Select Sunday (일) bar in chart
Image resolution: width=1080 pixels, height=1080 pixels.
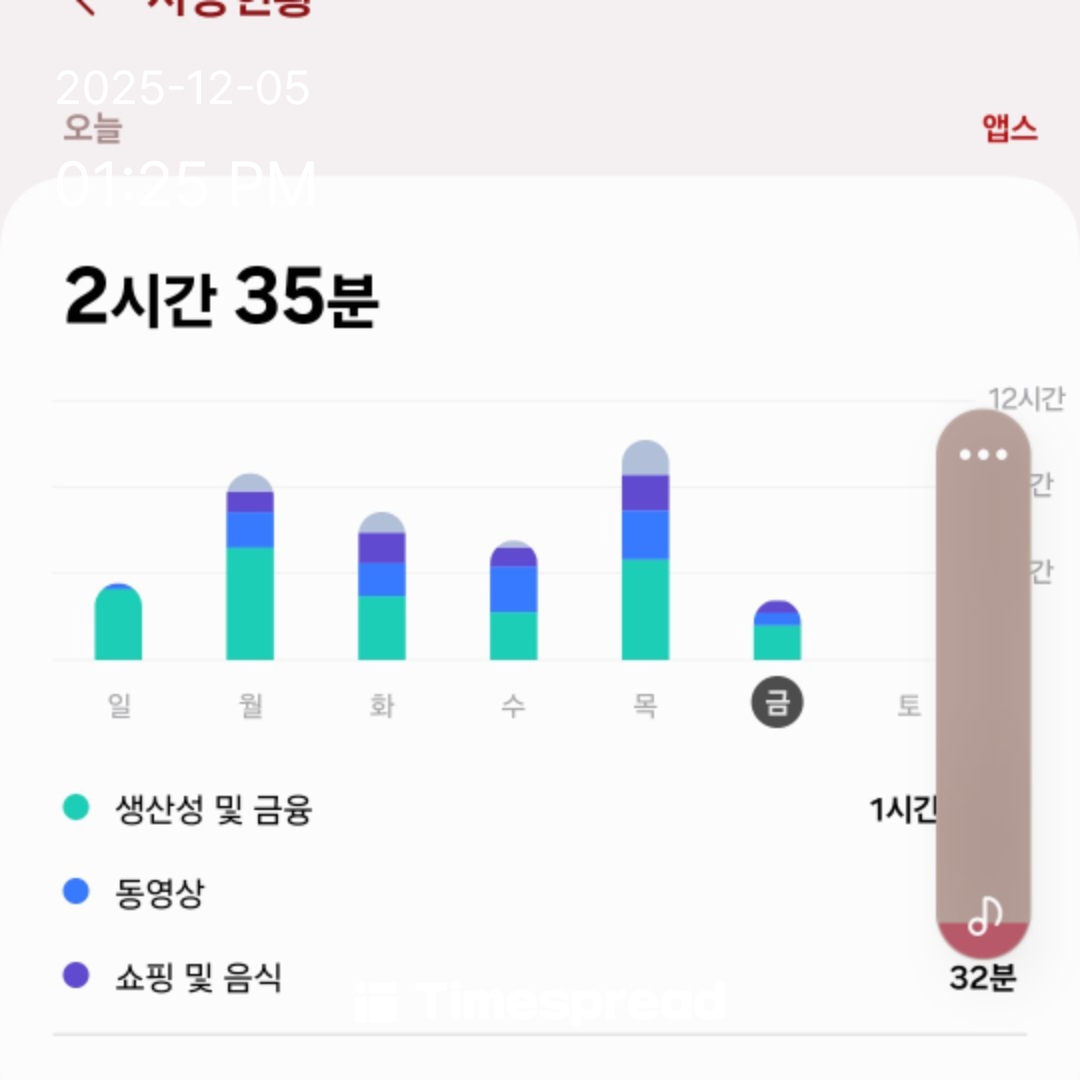coord(118,622)
